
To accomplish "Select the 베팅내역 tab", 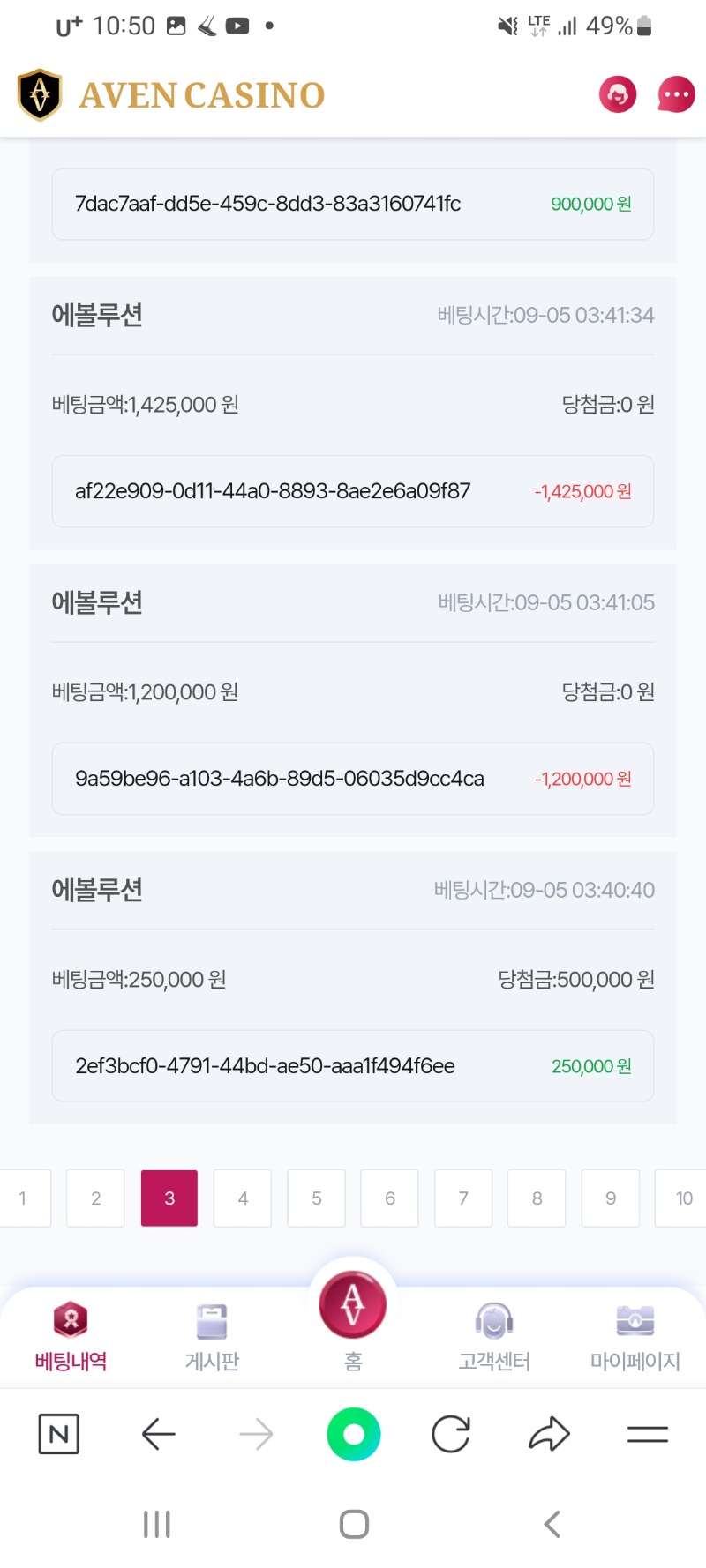I will coord(71,1337).
